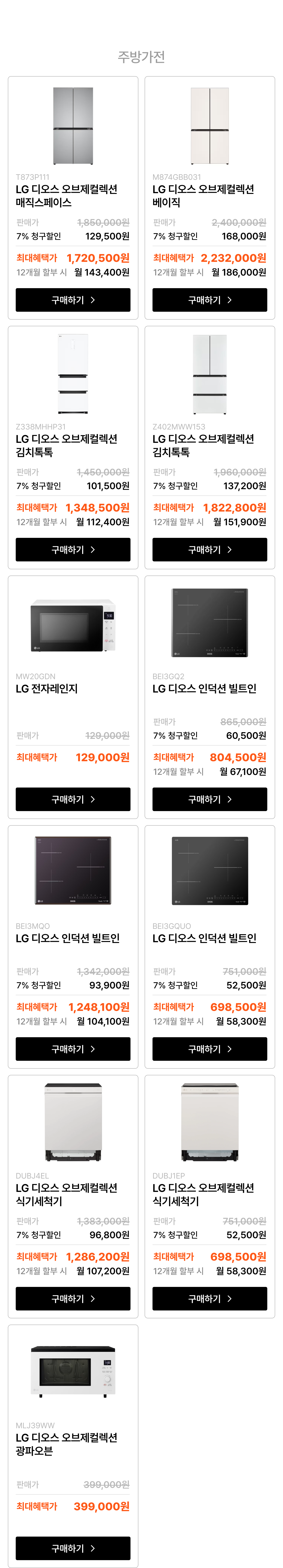View the MW20GDN microwave product image
Image resolution: width=283 pixels, height=1568 pixels.
[x=73, y=625]
